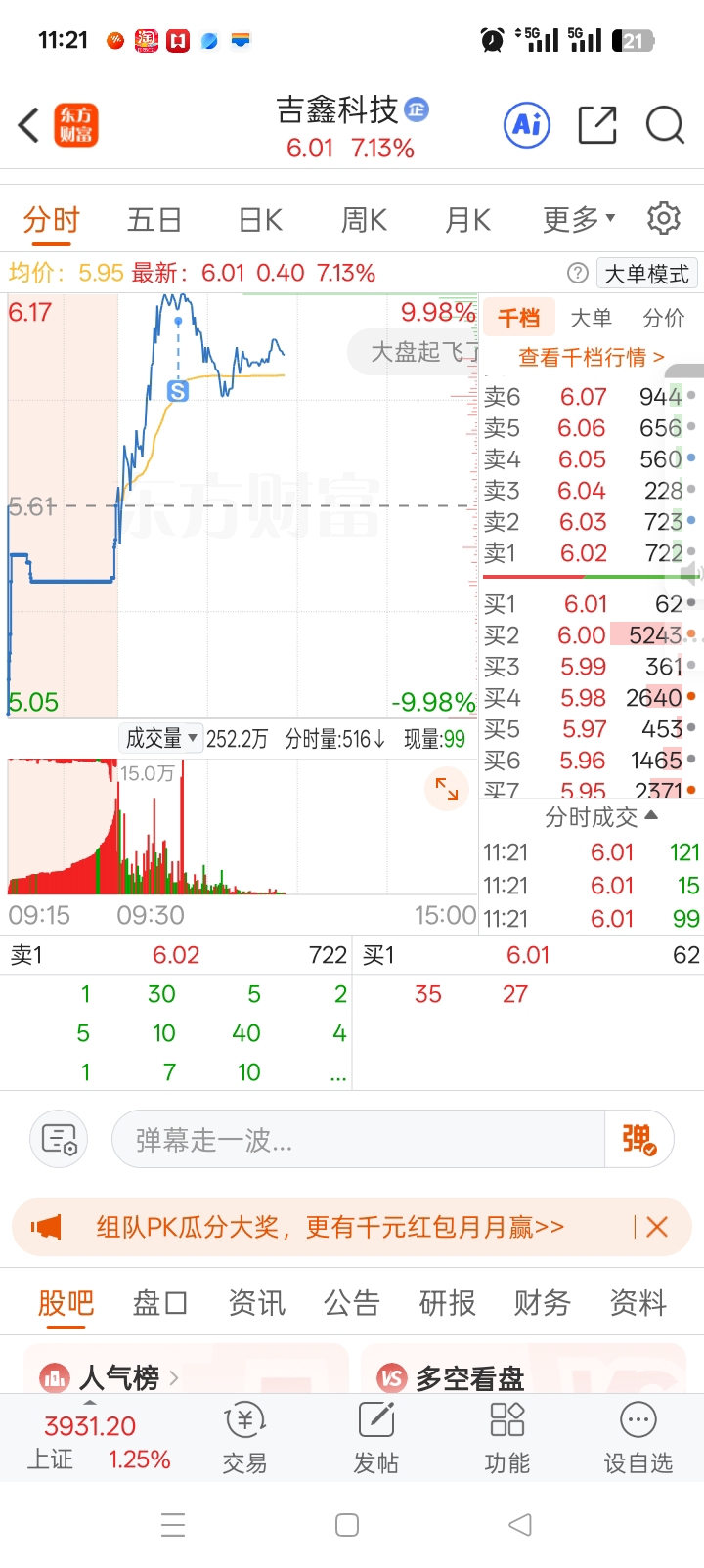Add stock via 设自选
The width and height of the screenshot is (704, 1568).
click(638, 1437)
